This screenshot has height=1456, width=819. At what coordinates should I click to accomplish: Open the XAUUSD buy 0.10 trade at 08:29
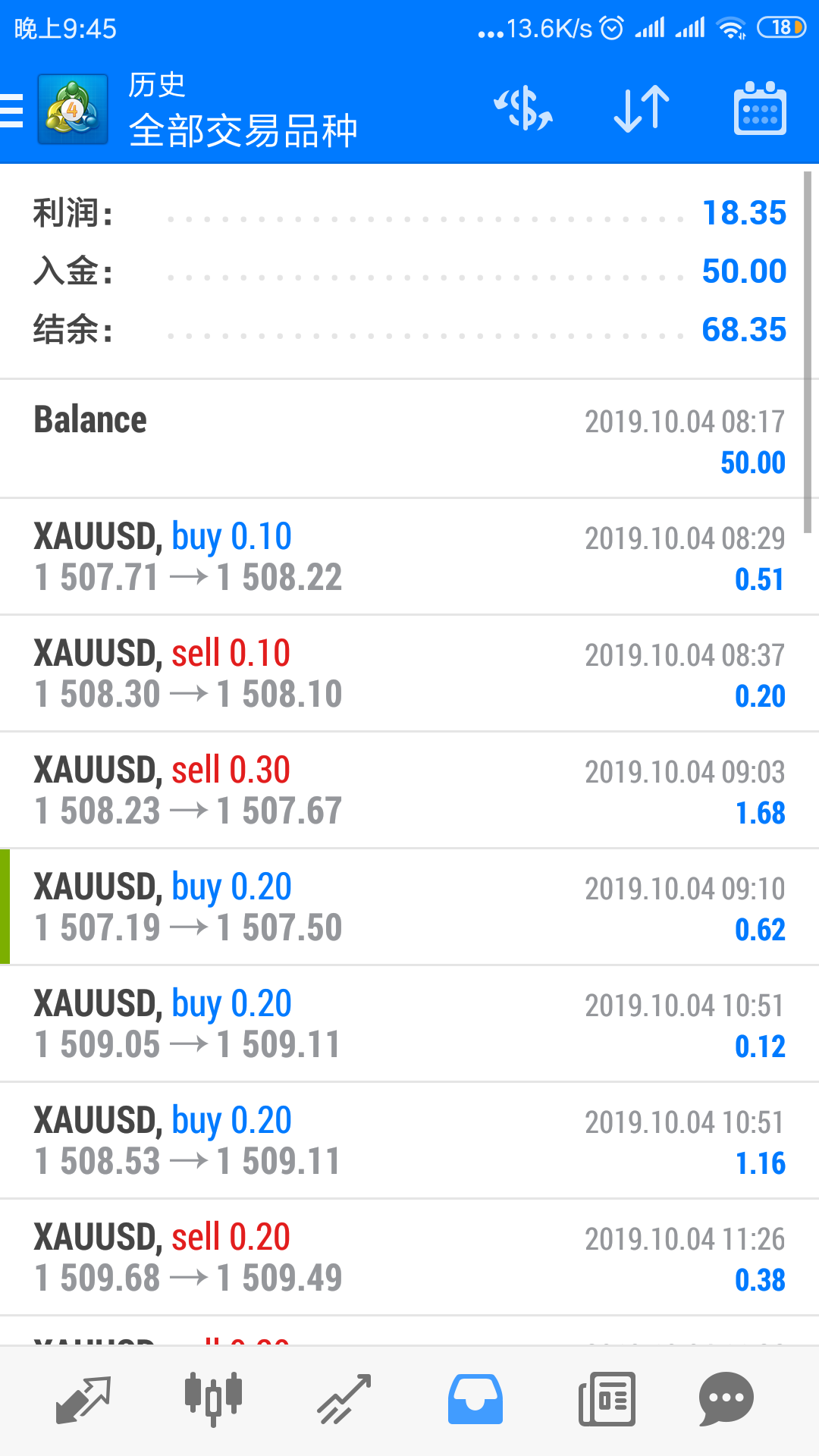409,557
